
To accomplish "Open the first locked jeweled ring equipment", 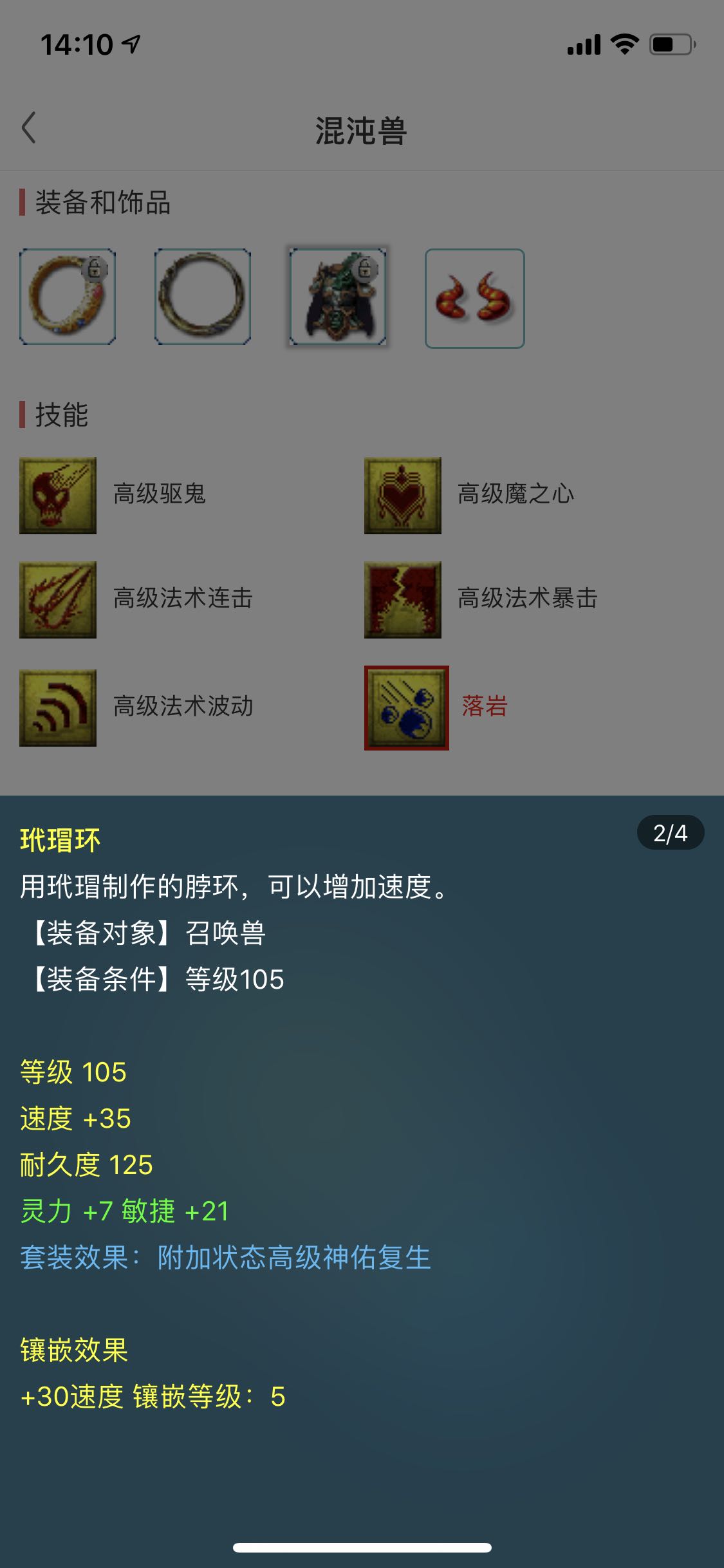I will click(68, 297).
